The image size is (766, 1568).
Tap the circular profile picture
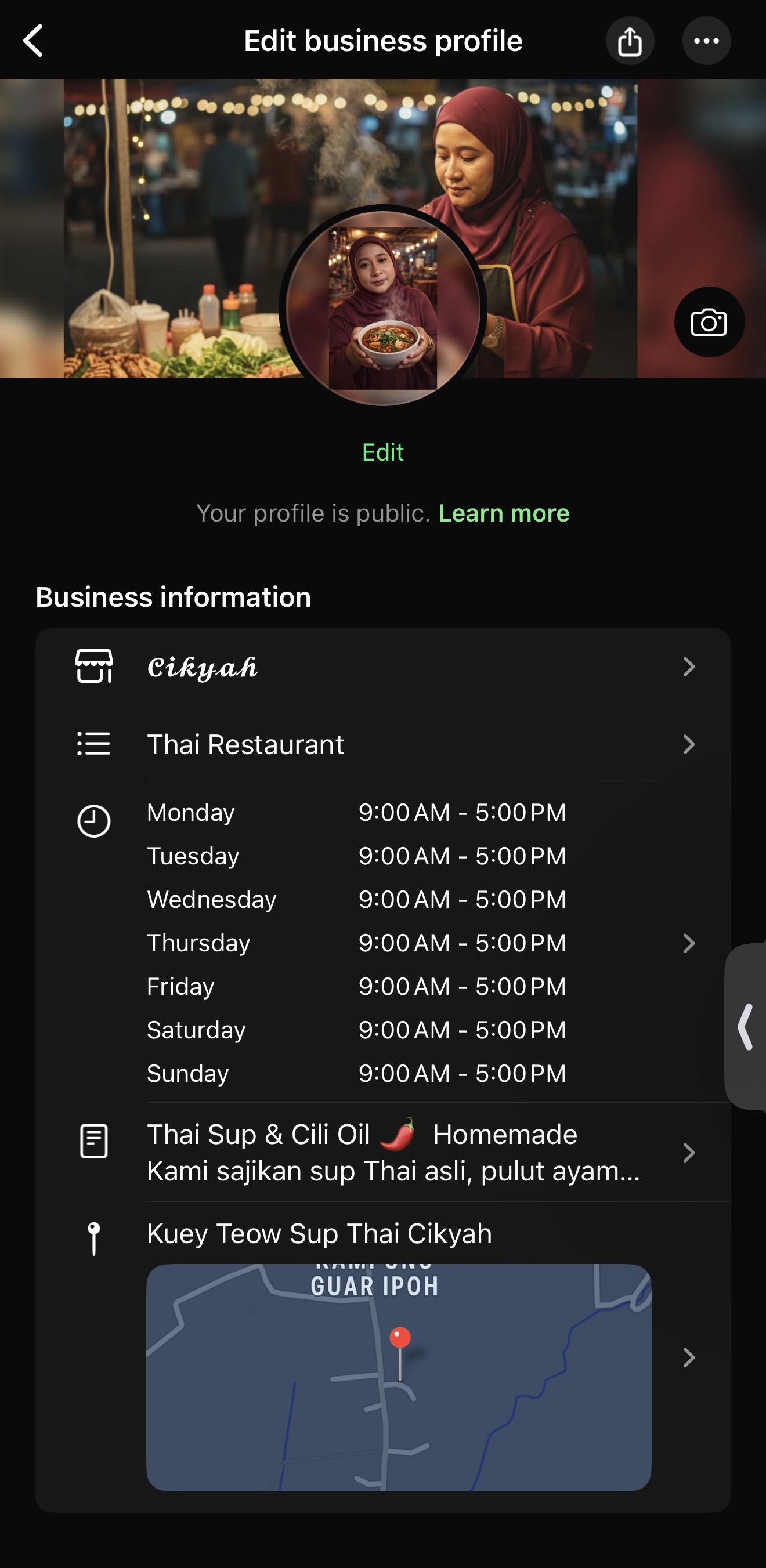[382, 308]
